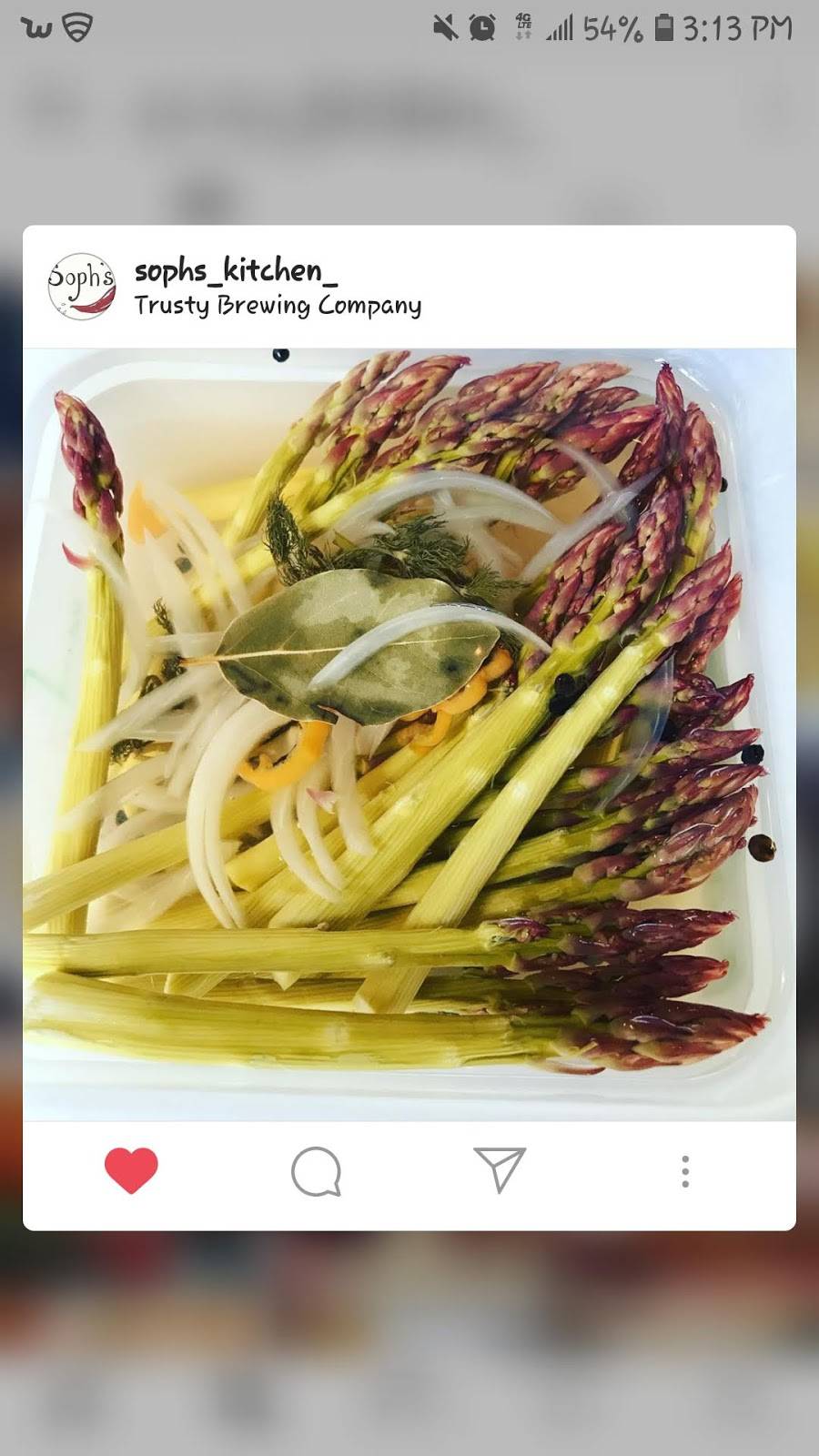Open comments on the sophs_kitchen_ post
The width and height of the screenshot is (819, 1456).
[x=316, y=1171]
